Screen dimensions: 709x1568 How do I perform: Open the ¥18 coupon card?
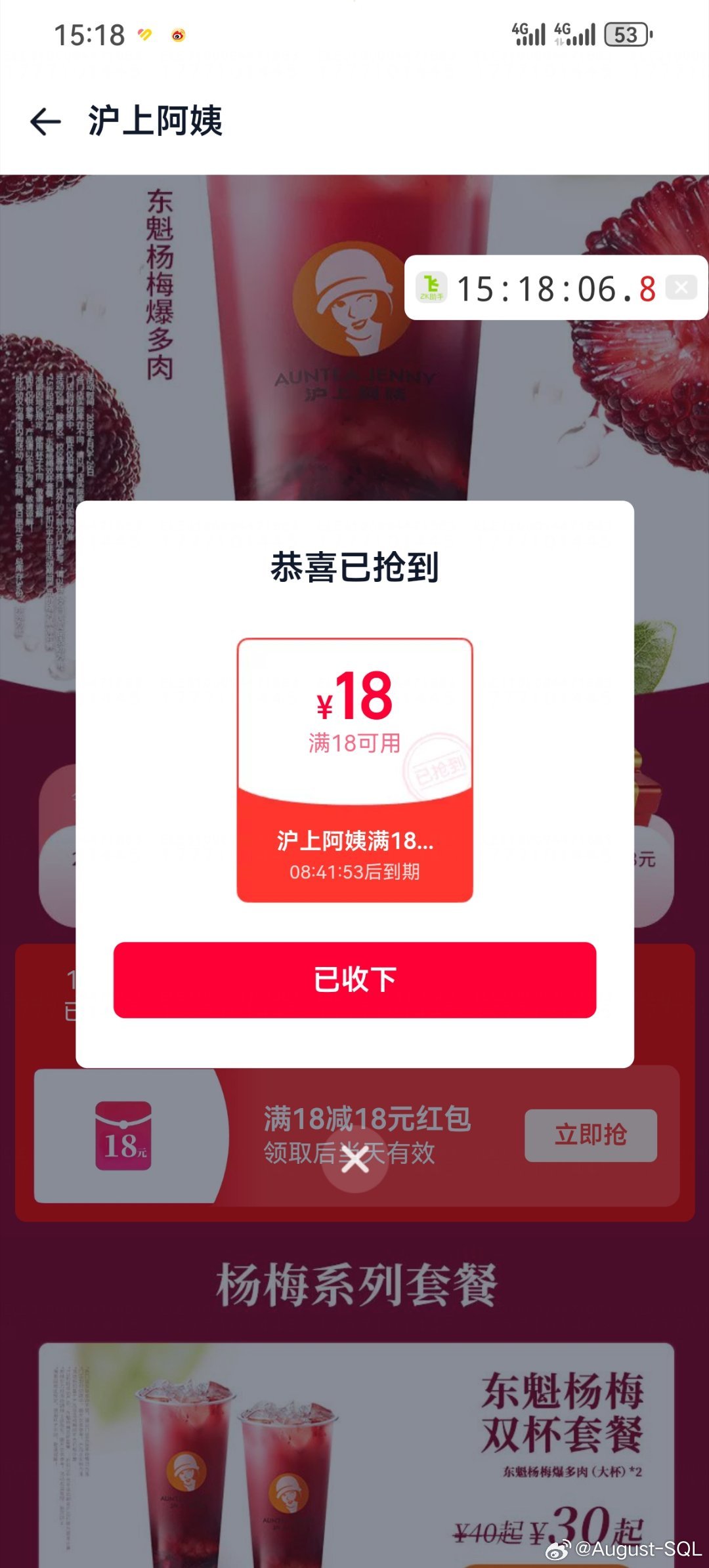354,770
